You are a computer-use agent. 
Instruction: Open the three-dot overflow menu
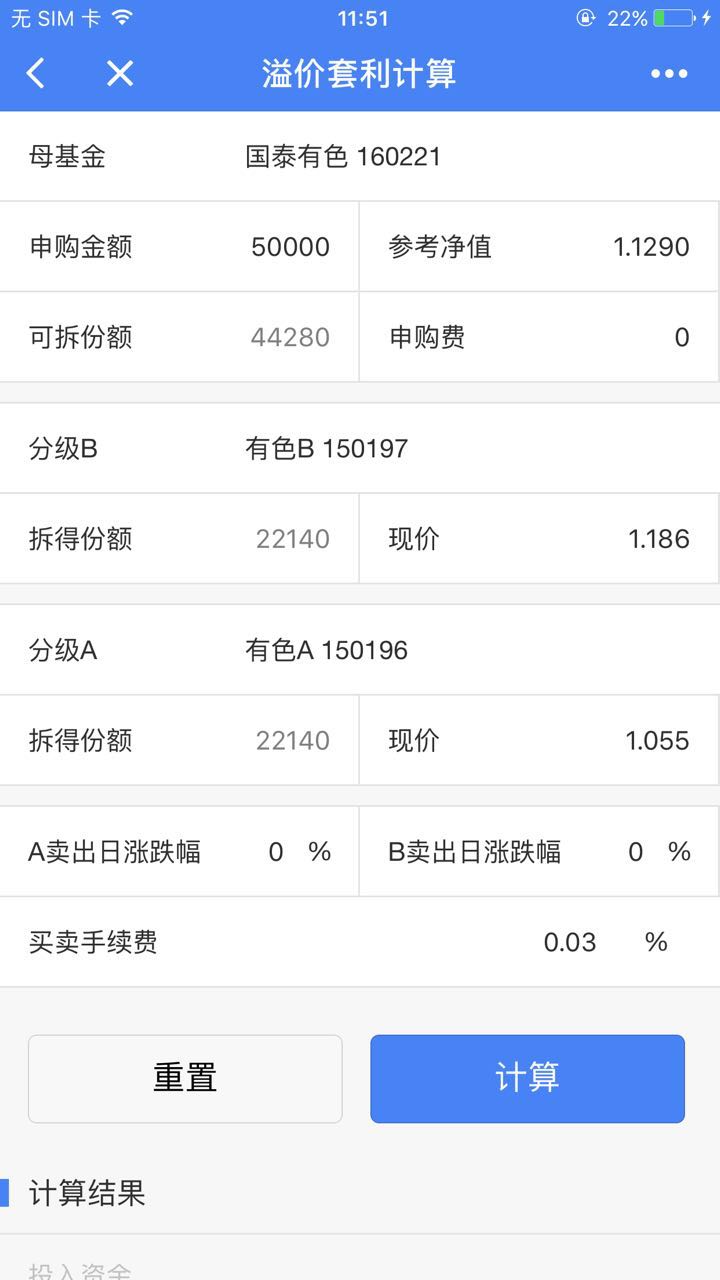pos(669,73)
